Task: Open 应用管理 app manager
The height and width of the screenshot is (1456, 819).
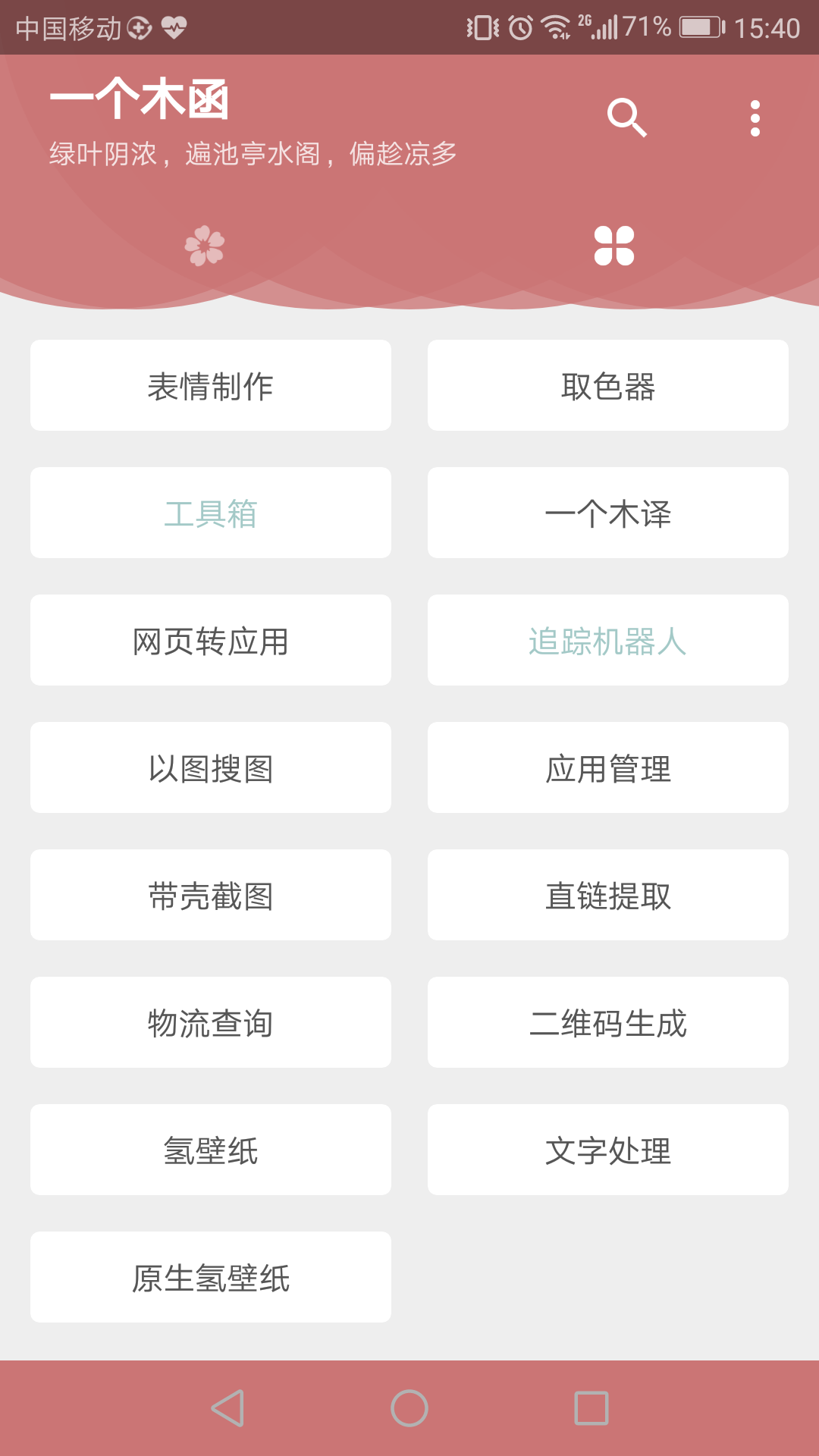Action: pos(608,767)
